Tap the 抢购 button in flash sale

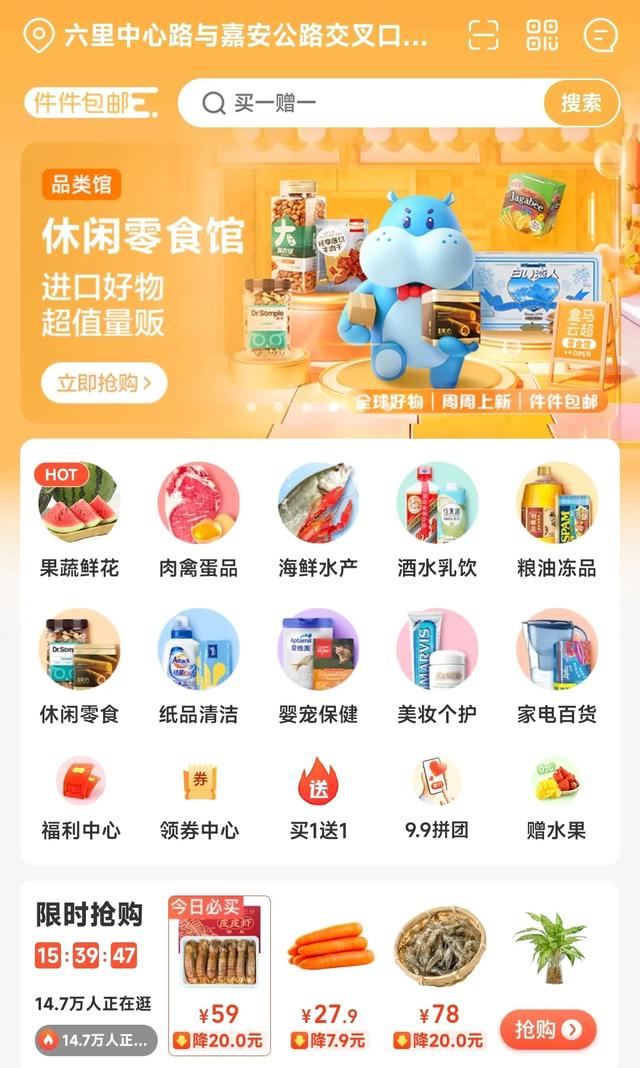coord(547,1029)
